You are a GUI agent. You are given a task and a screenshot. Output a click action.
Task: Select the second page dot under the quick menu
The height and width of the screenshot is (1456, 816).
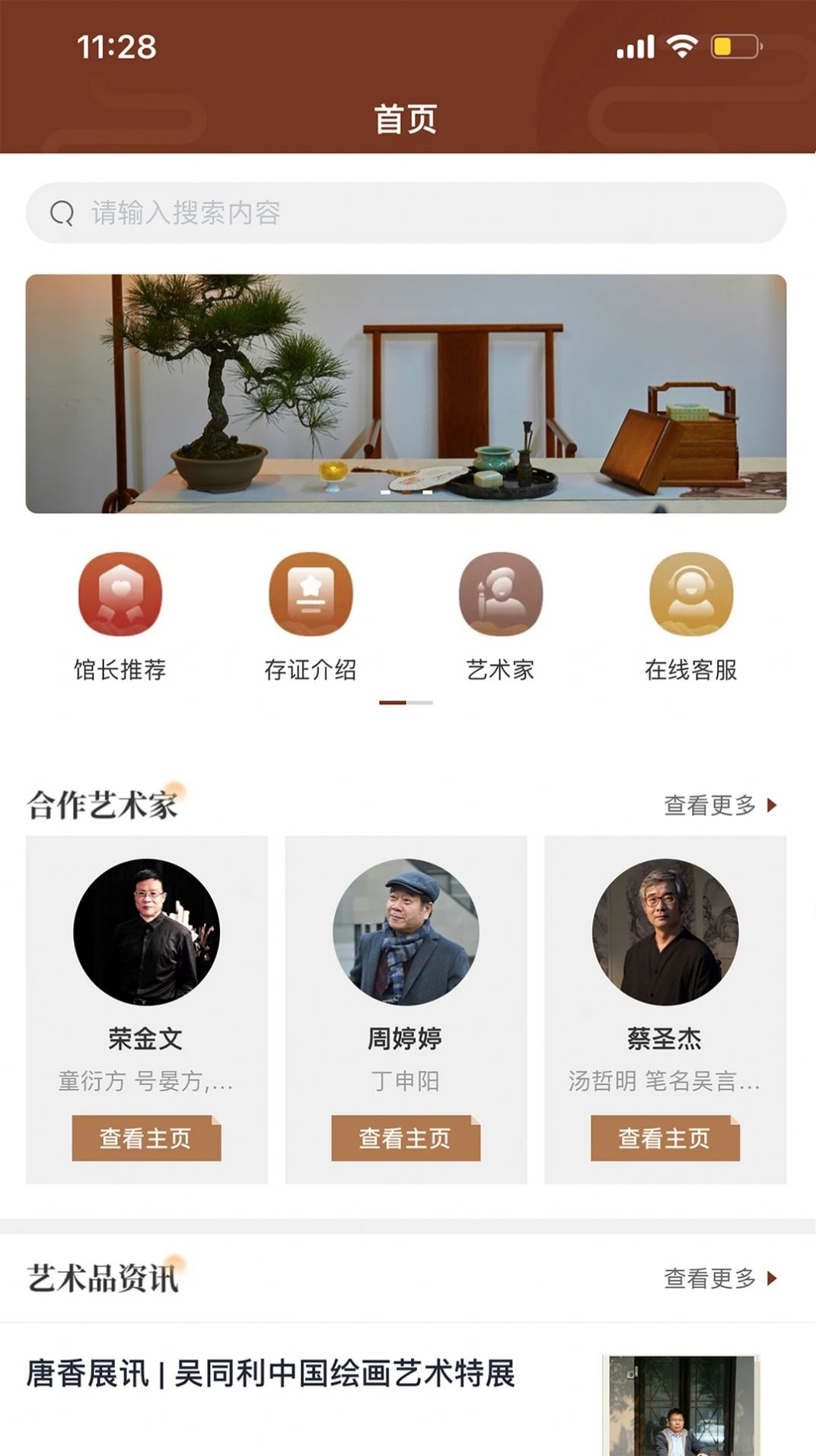pos(421,701)
